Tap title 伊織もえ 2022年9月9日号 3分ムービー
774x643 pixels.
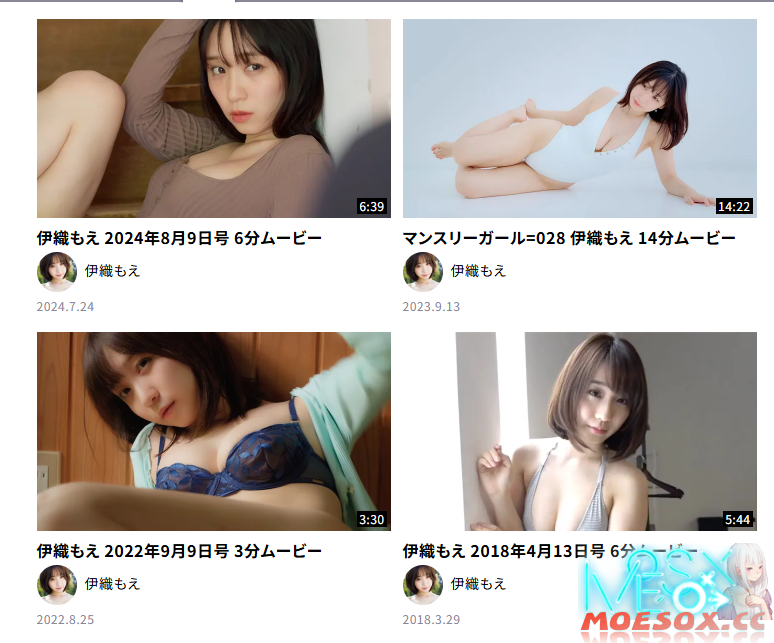pyautogui.click(x=180, y=551)
